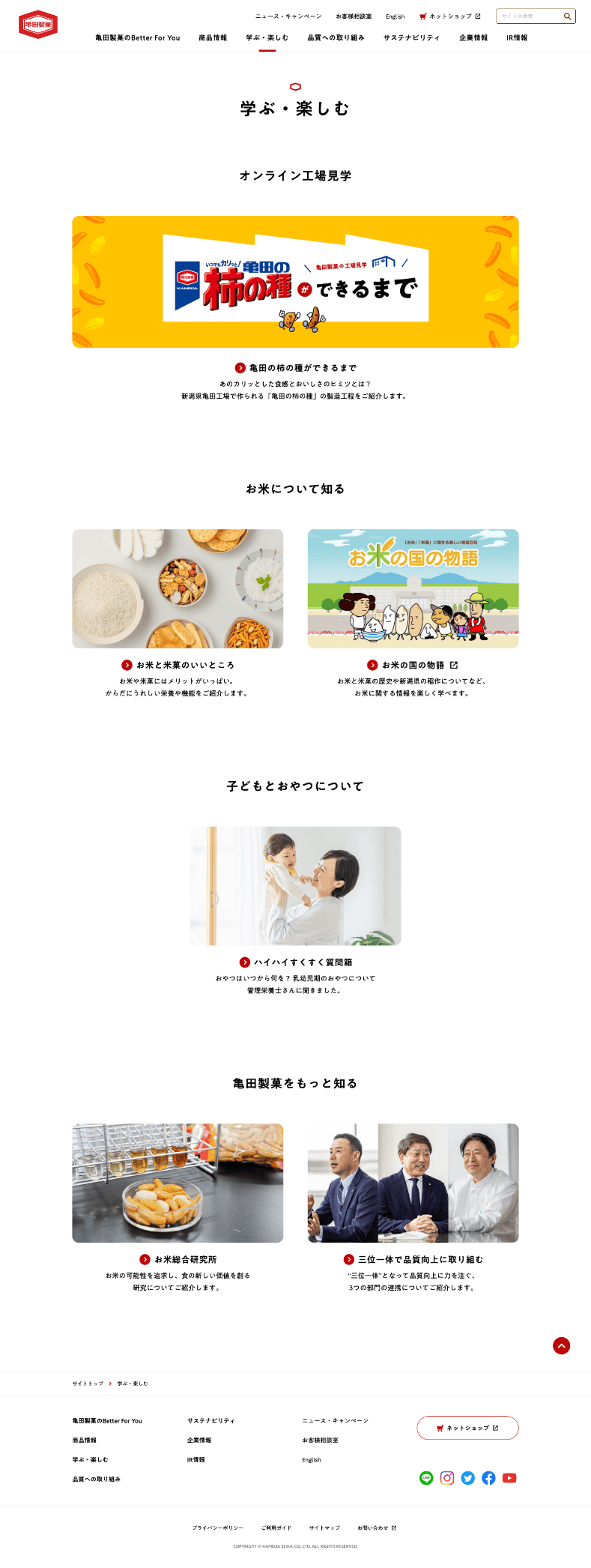Tap the footer ネットショップ button
Screen dimensions: 591x1568
pos(467,1428)
